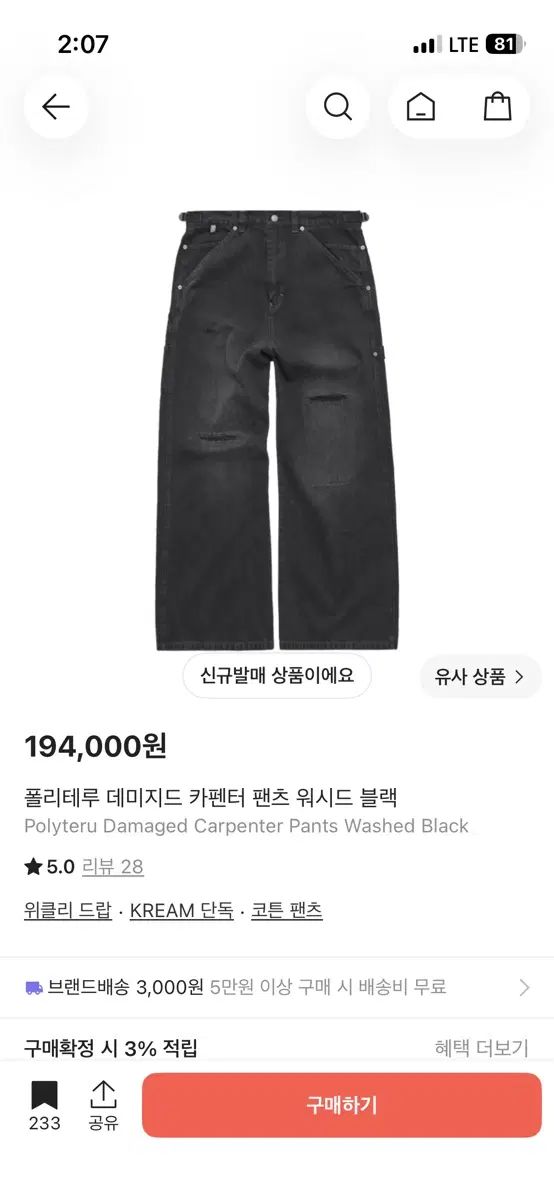Viewport: 554px width, 1200px height.
Task: Open the 브랜드배송 shipping info row
Action: point(277,987)
